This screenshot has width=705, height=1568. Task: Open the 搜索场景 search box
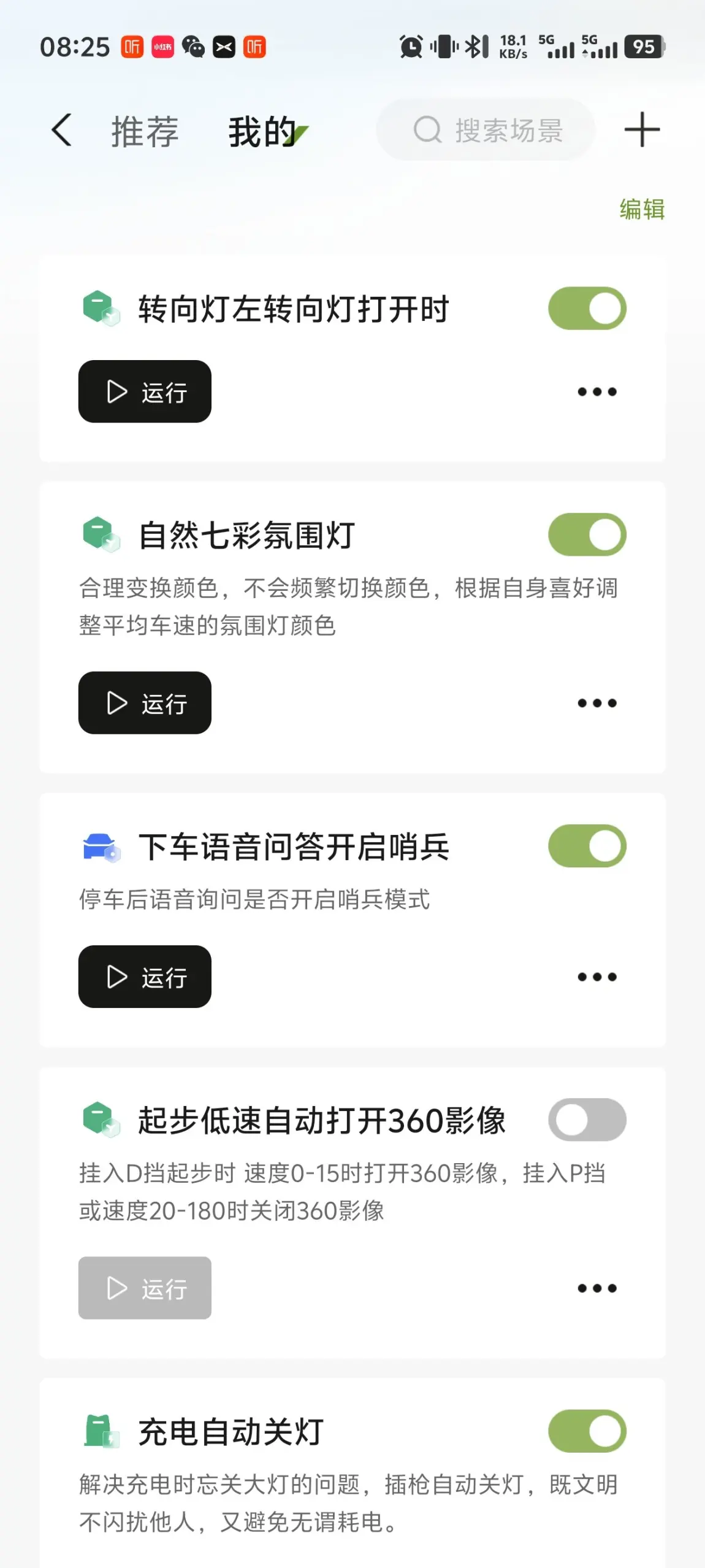coord(487,130)
